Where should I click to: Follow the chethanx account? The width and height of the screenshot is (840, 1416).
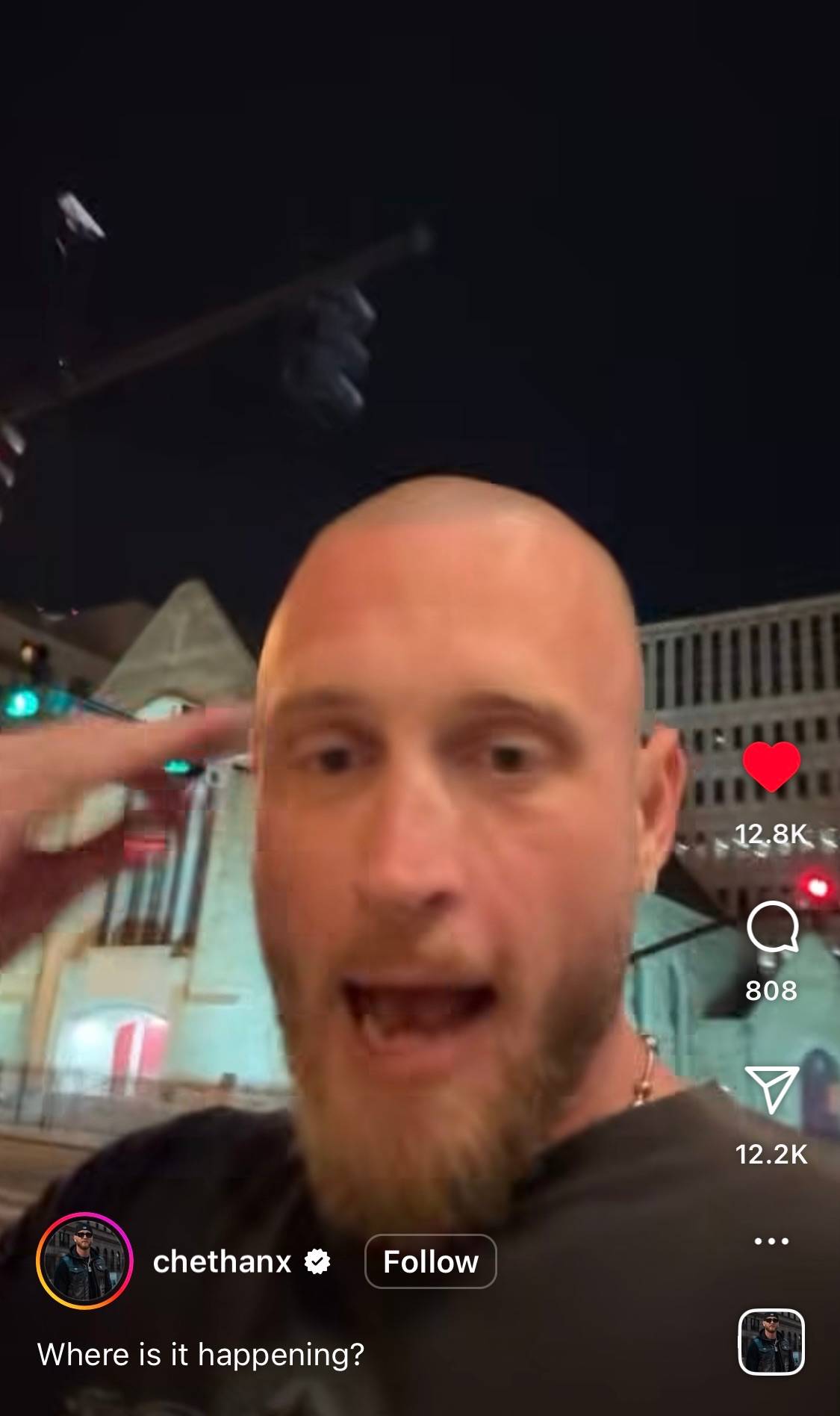point(430,1261)
